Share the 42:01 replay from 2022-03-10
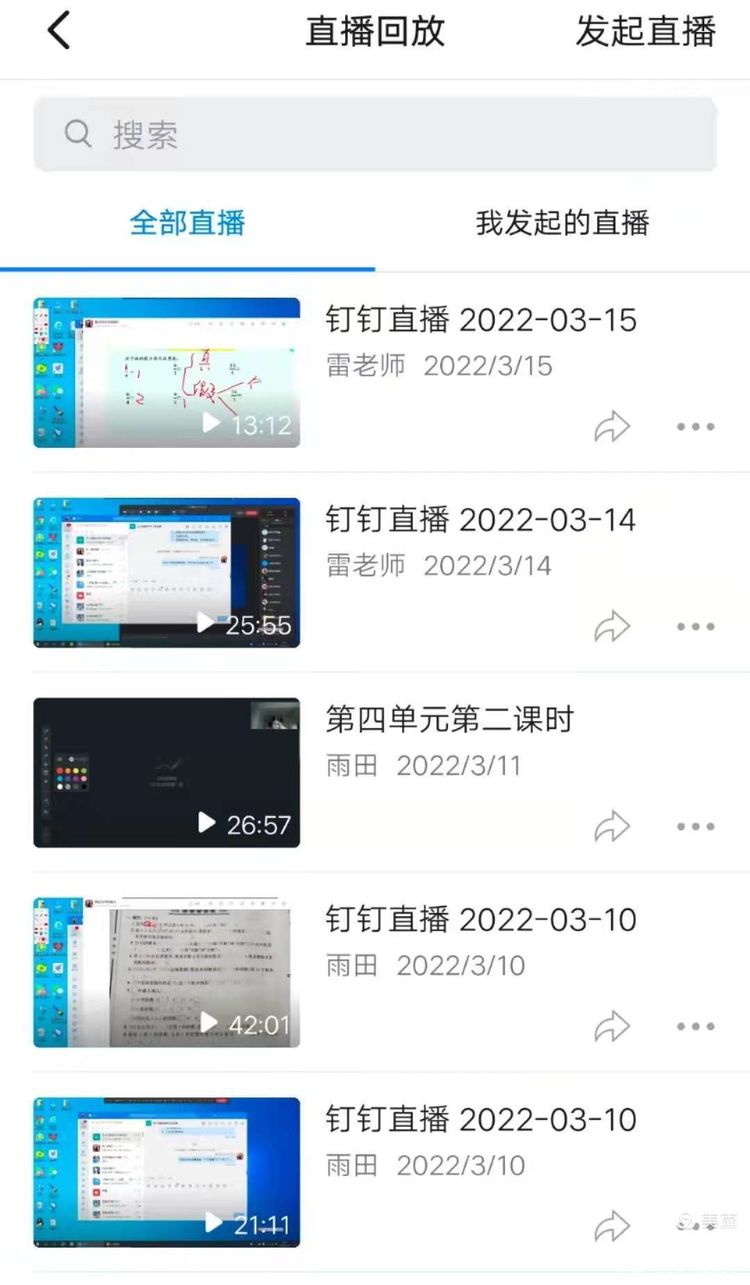This screenshot has width=750, height=1285. point(611,1027)
